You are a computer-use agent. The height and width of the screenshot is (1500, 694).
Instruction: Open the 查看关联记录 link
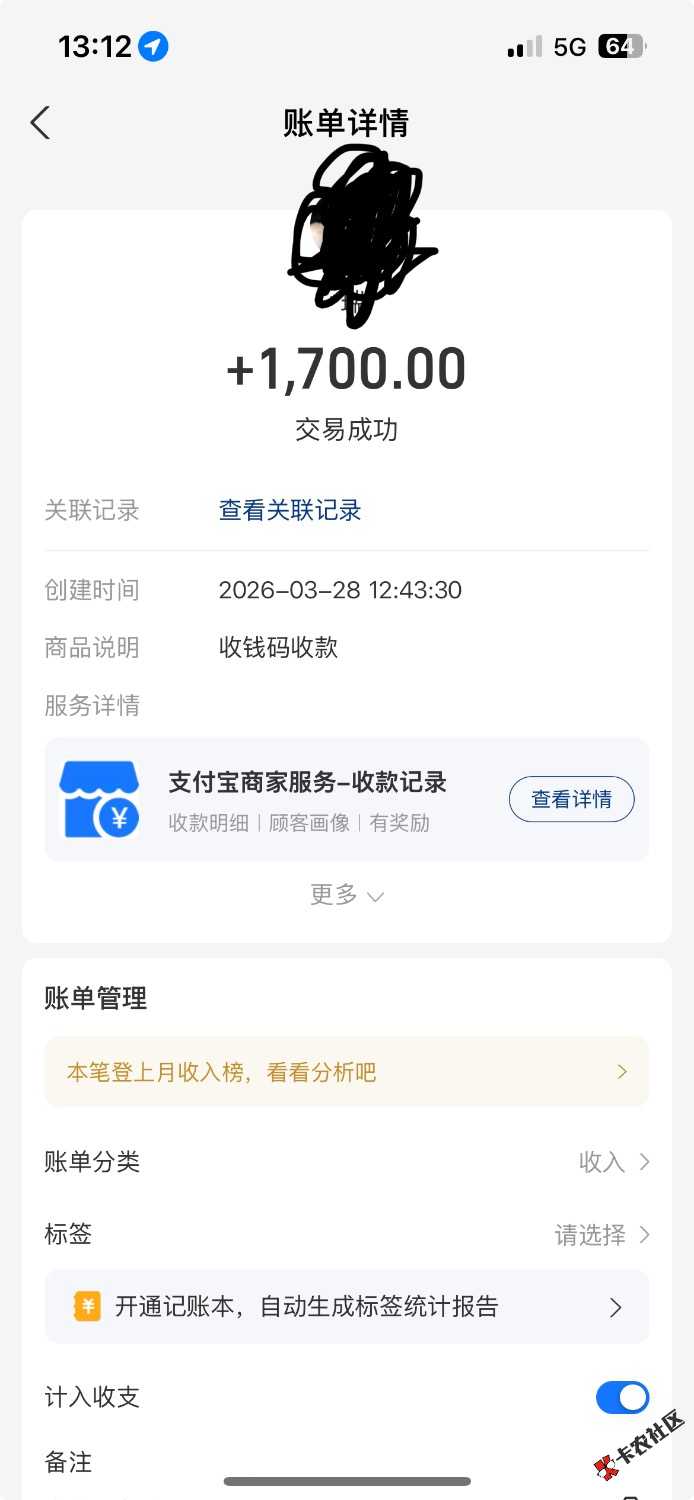[x=290, y=510]
